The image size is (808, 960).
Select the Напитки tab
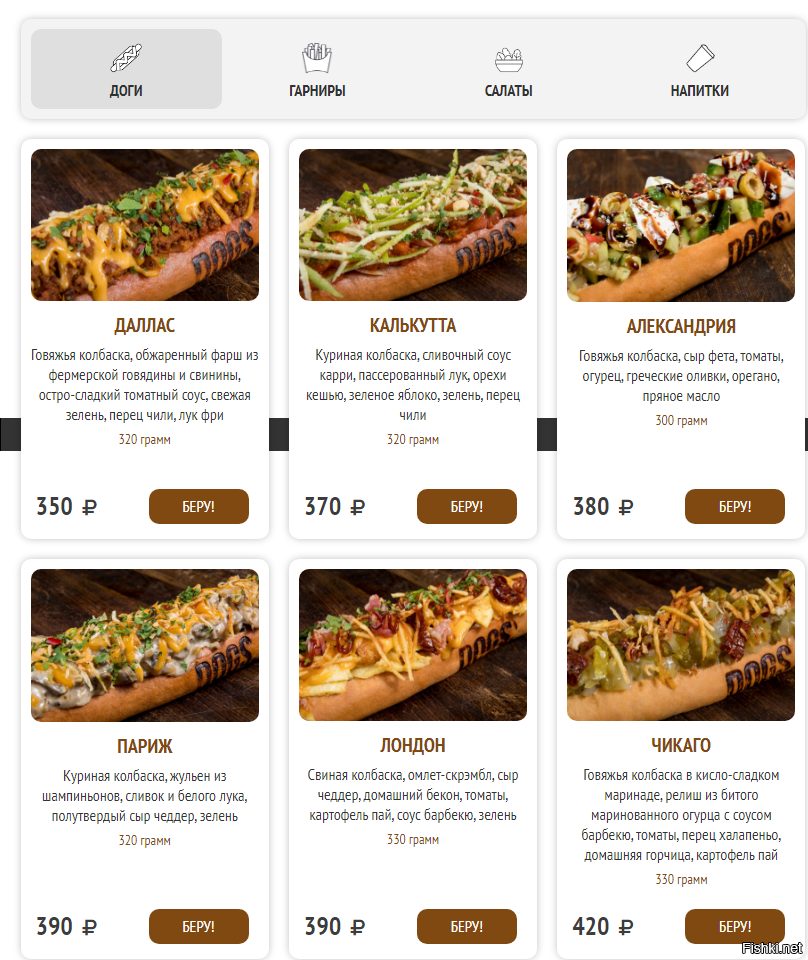tap(699, 70)
